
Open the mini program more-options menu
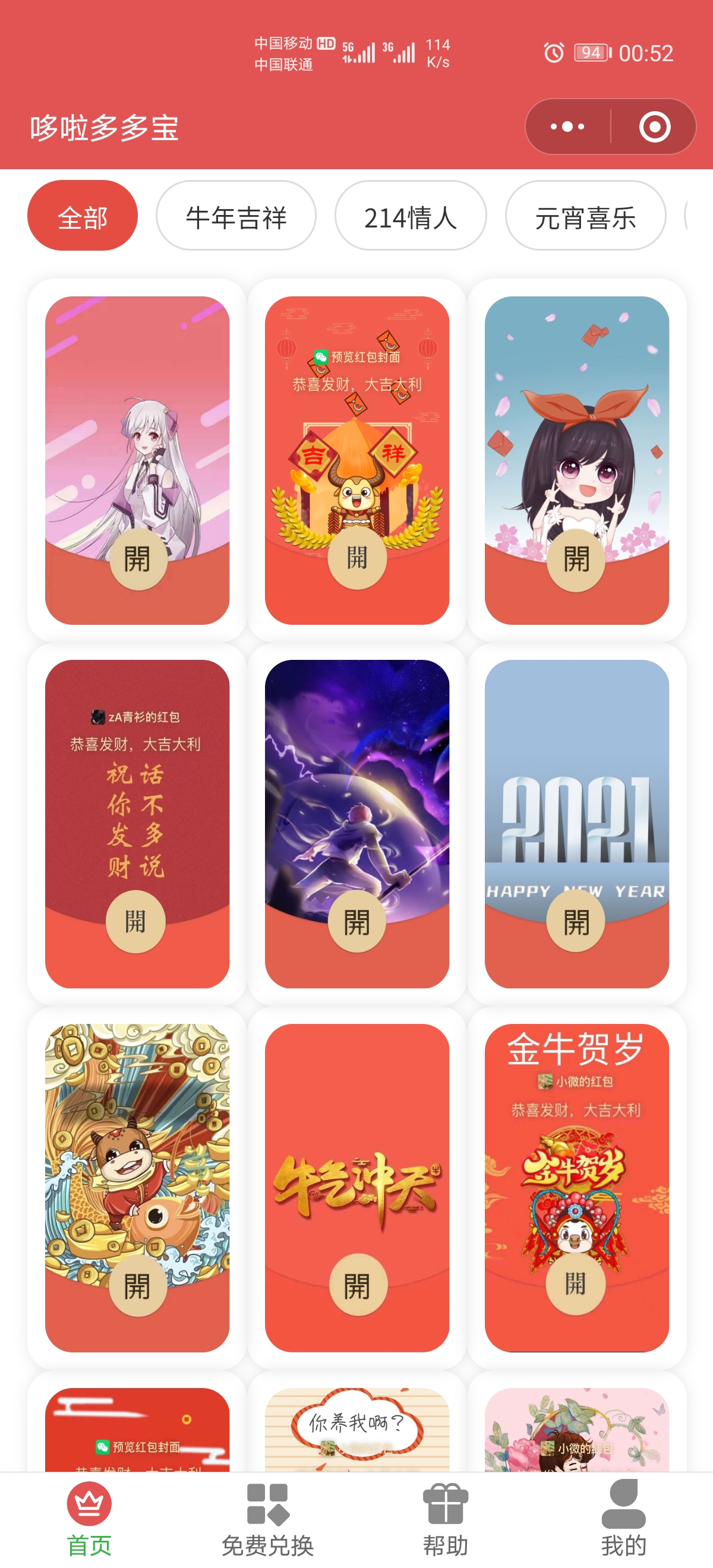(567, 127)
